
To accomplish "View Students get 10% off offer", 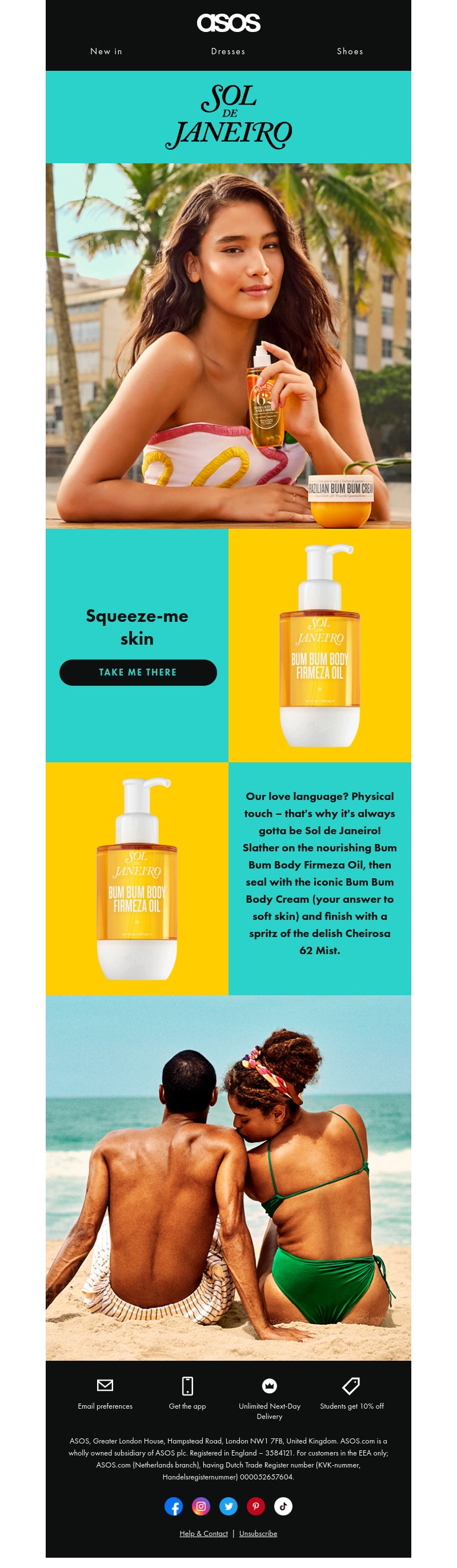I will tap(351, 1393).
